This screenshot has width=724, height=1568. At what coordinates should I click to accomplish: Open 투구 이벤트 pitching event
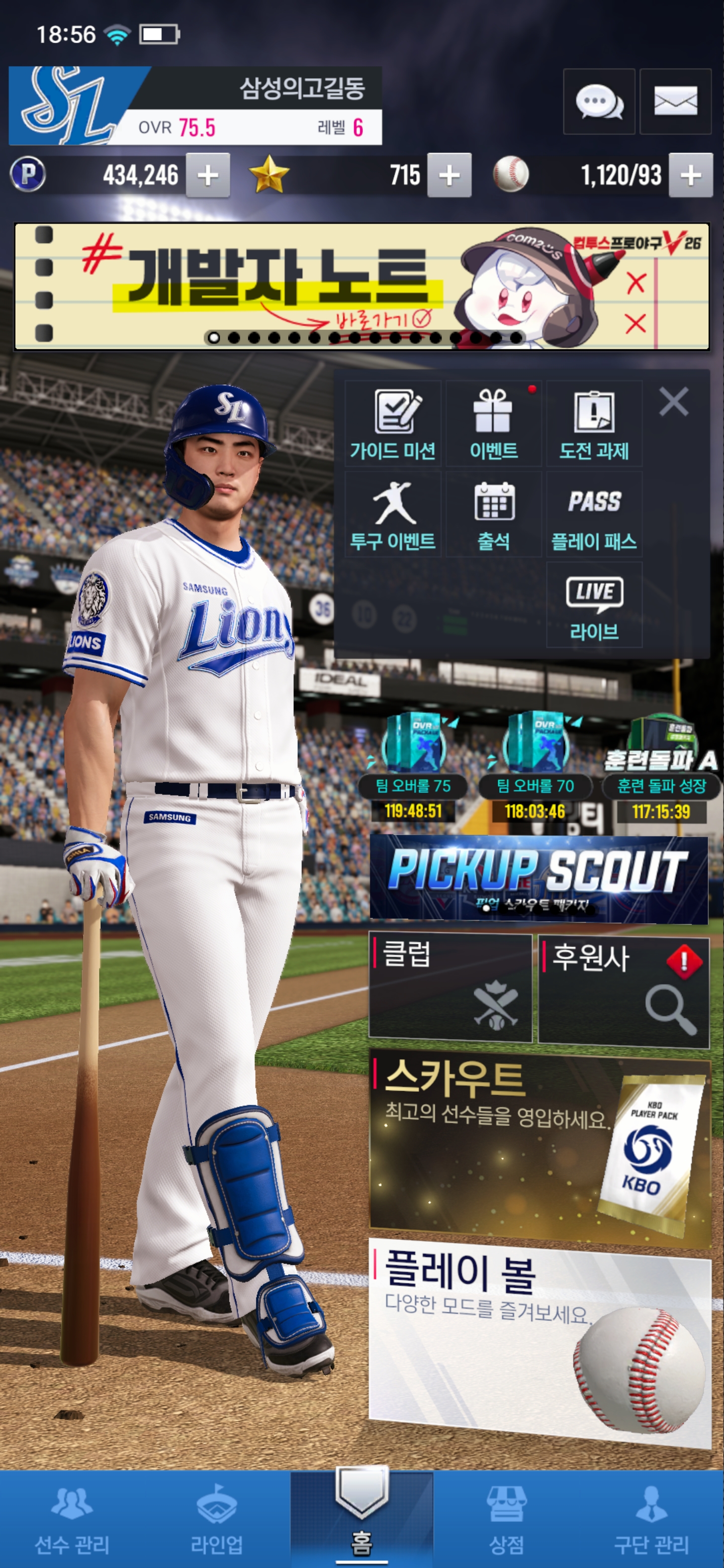[x=393, y=514]
